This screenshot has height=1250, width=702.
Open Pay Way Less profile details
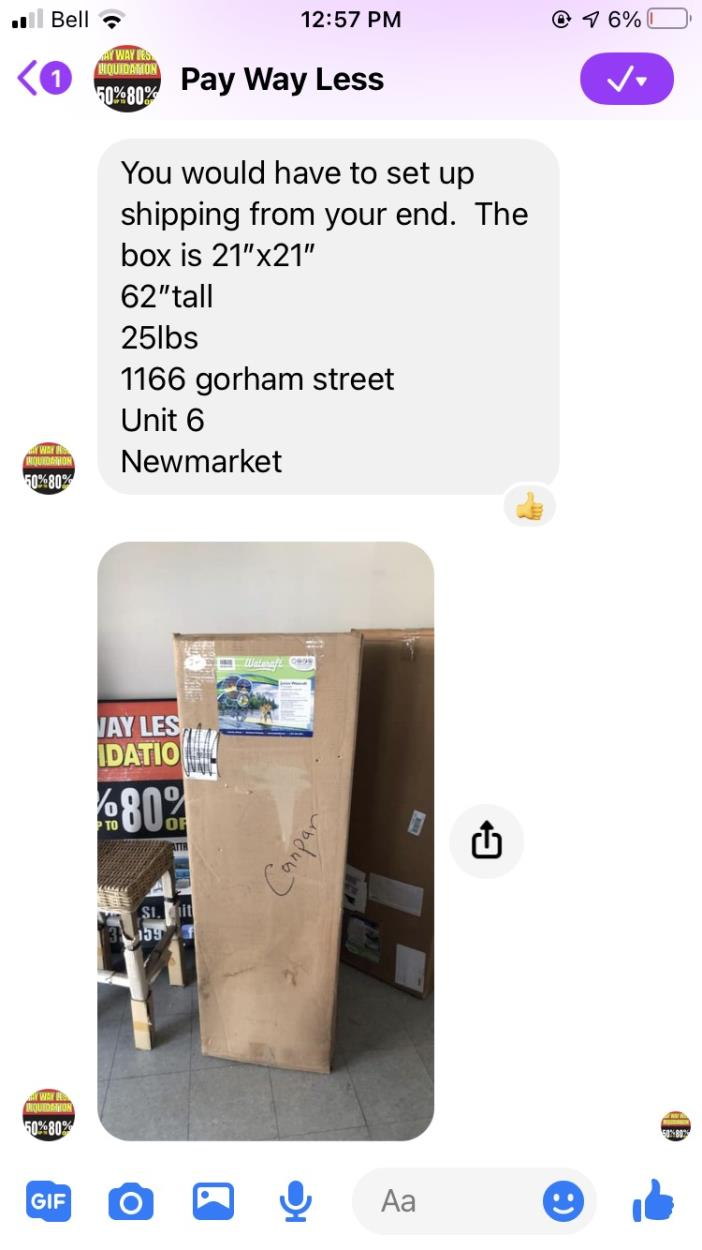[x=281, y=80]
